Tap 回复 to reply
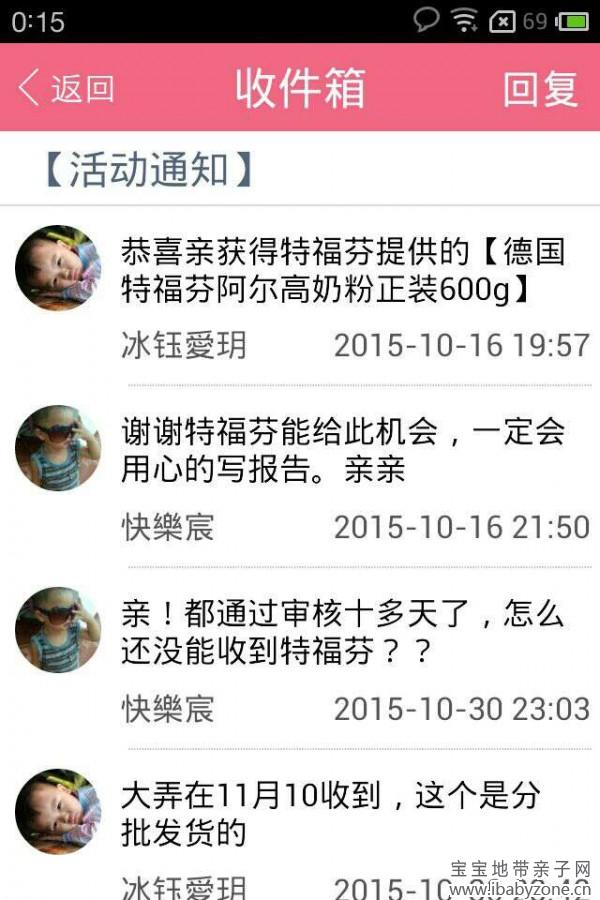The width and height of the screenshot is (600, 900). click(x=540, y=88)
